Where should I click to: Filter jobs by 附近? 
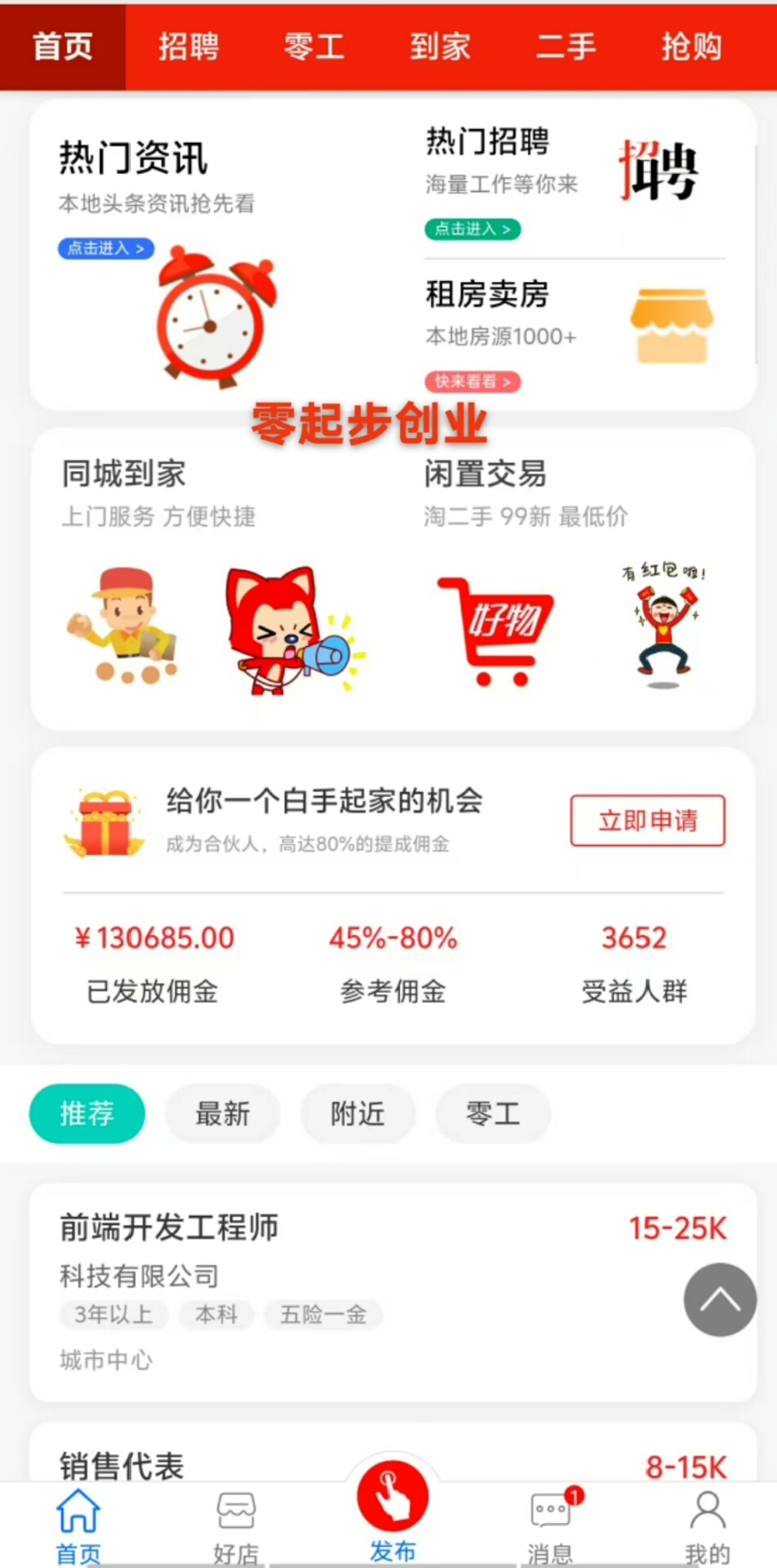[357, 1114]
